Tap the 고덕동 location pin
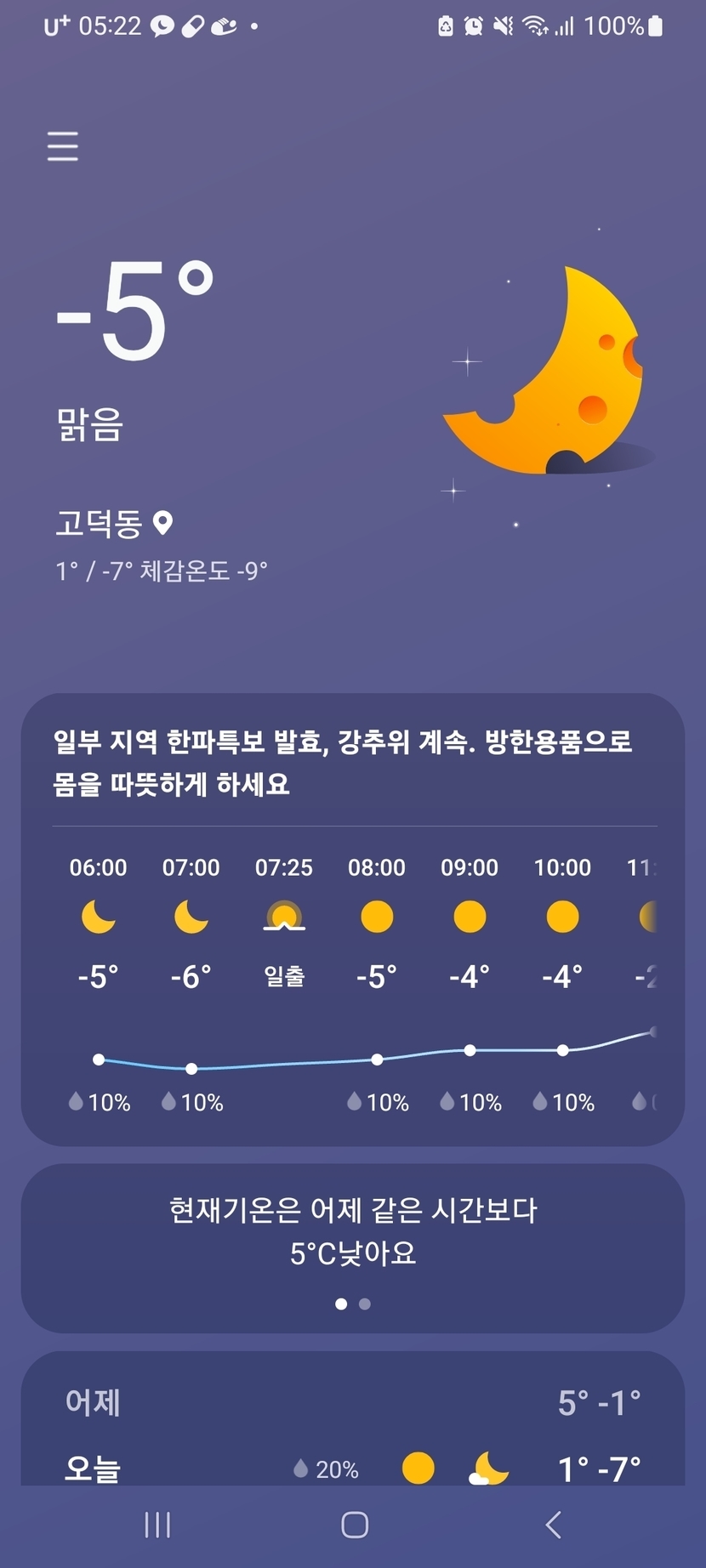Viewport: 706px width, 1568px height. click(x=162, y=522)
